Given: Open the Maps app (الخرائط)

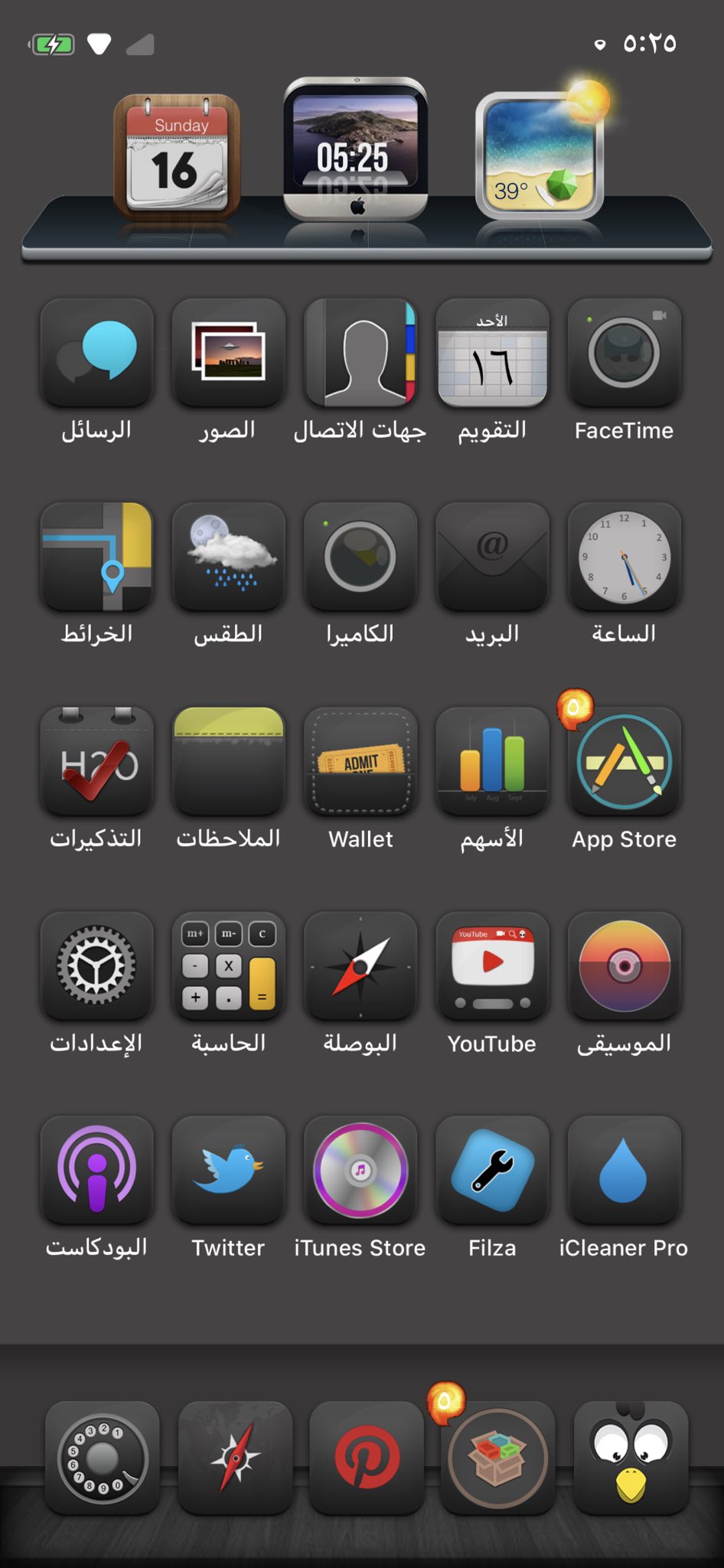Looking at the screenshot, I should (97, 557).
